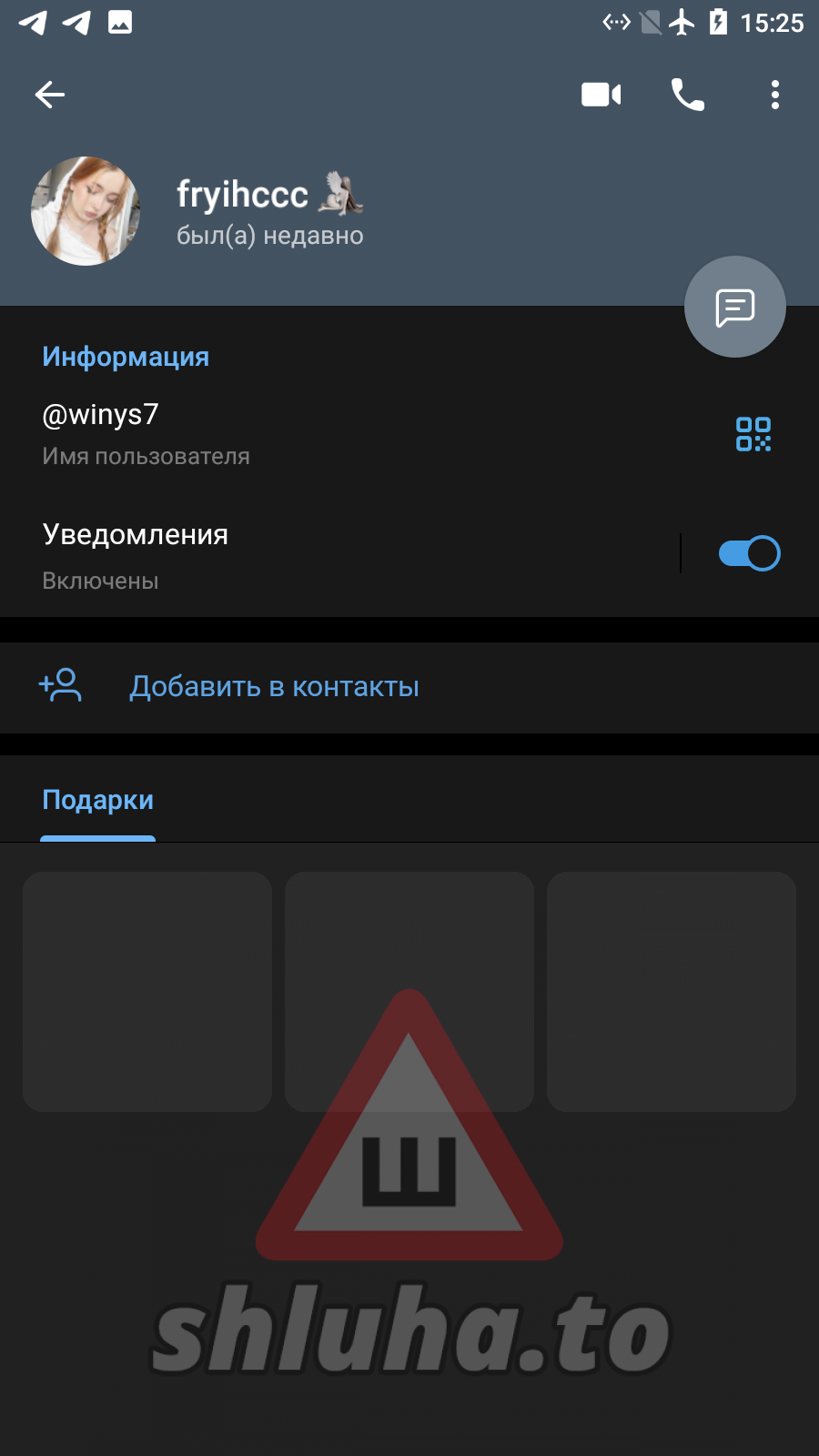Select the Подарки tab
Image resolution: width=819 pixels, height=1456 pixels.
[x=98, y=801]
